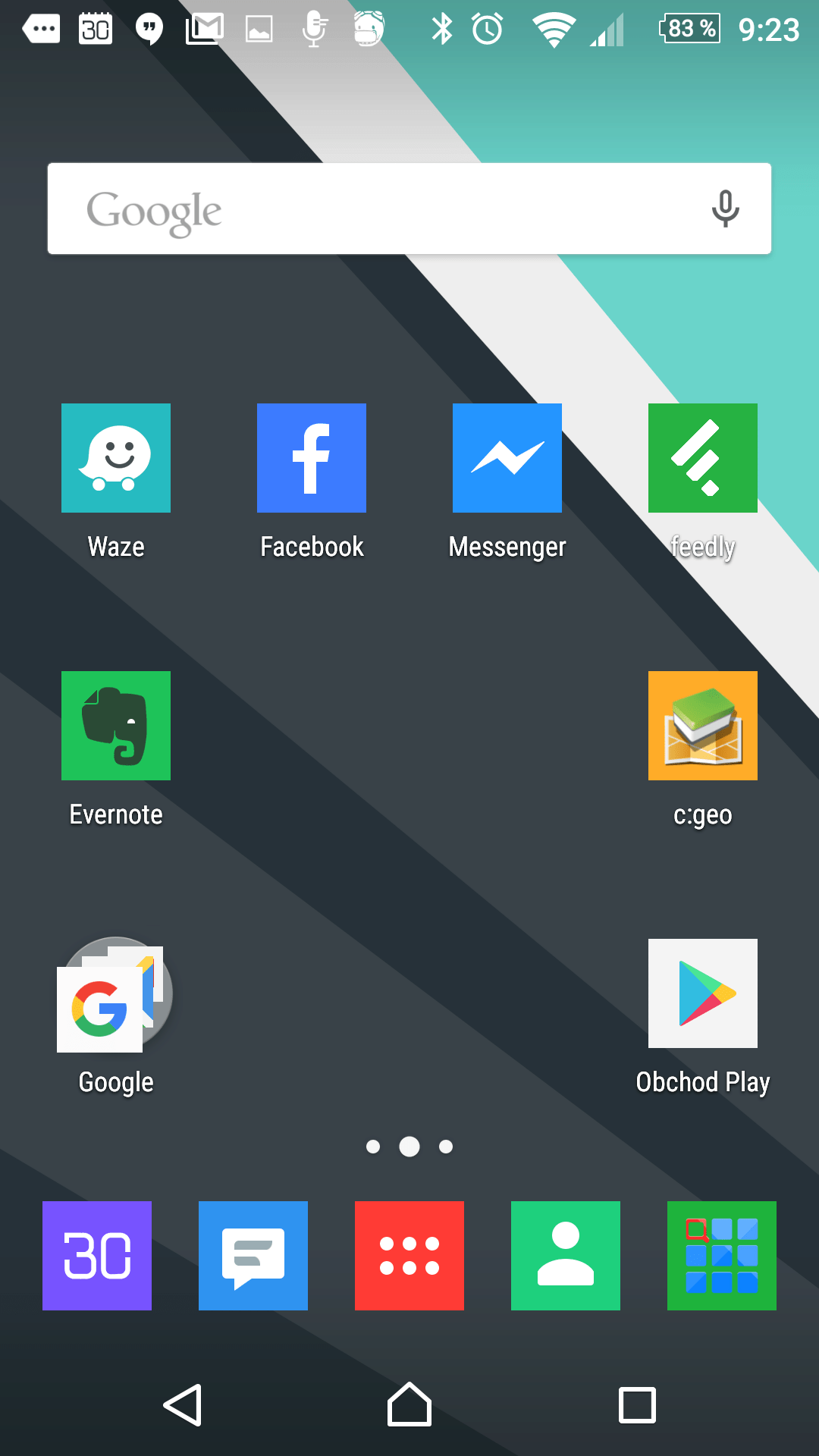Viewport: 819px width, 1456px height.
Task: Open Evernote
Action: [116, 726]
